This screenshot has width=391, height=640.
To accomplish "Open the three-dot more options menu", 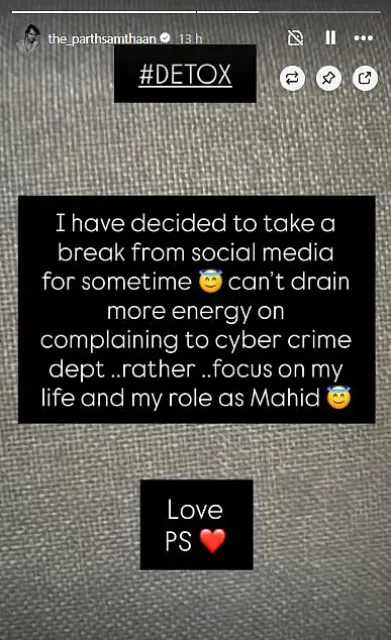I will point(363,38).
